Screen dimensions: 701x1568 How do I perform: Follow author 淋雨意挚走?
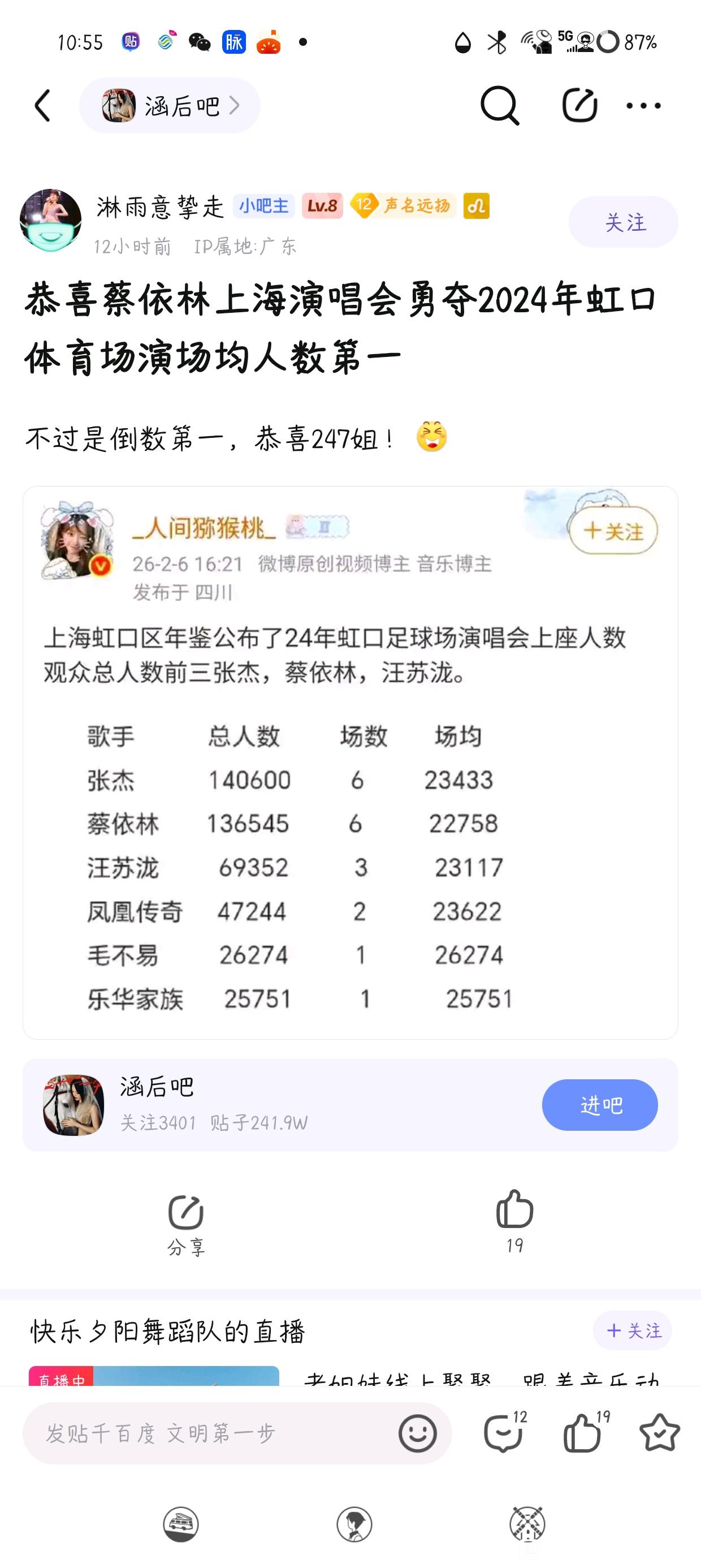point(623,222)
